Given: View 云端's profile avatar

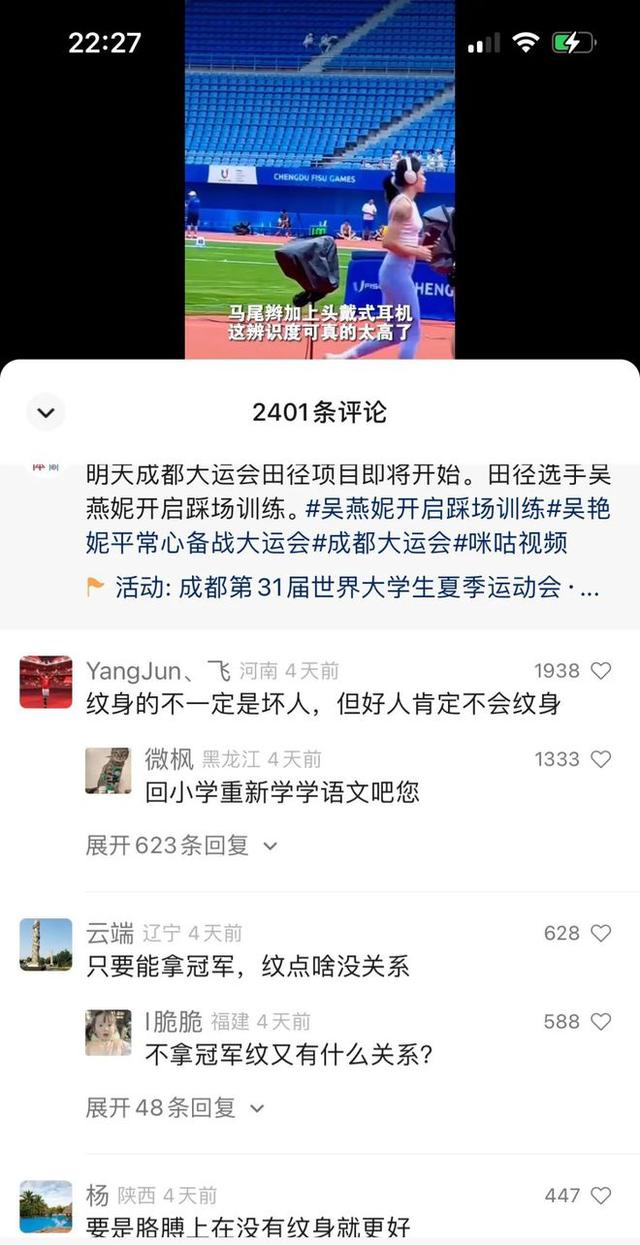Looking at the screenshot, I should click(x=46, y=944).
